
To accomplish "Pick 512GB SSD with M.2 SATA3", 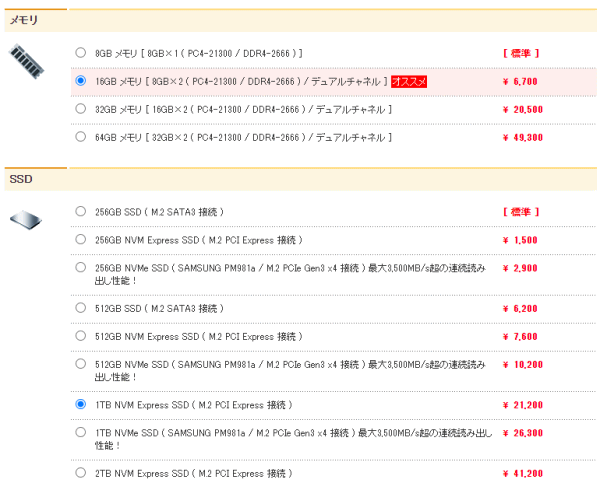I will (80, 308).
